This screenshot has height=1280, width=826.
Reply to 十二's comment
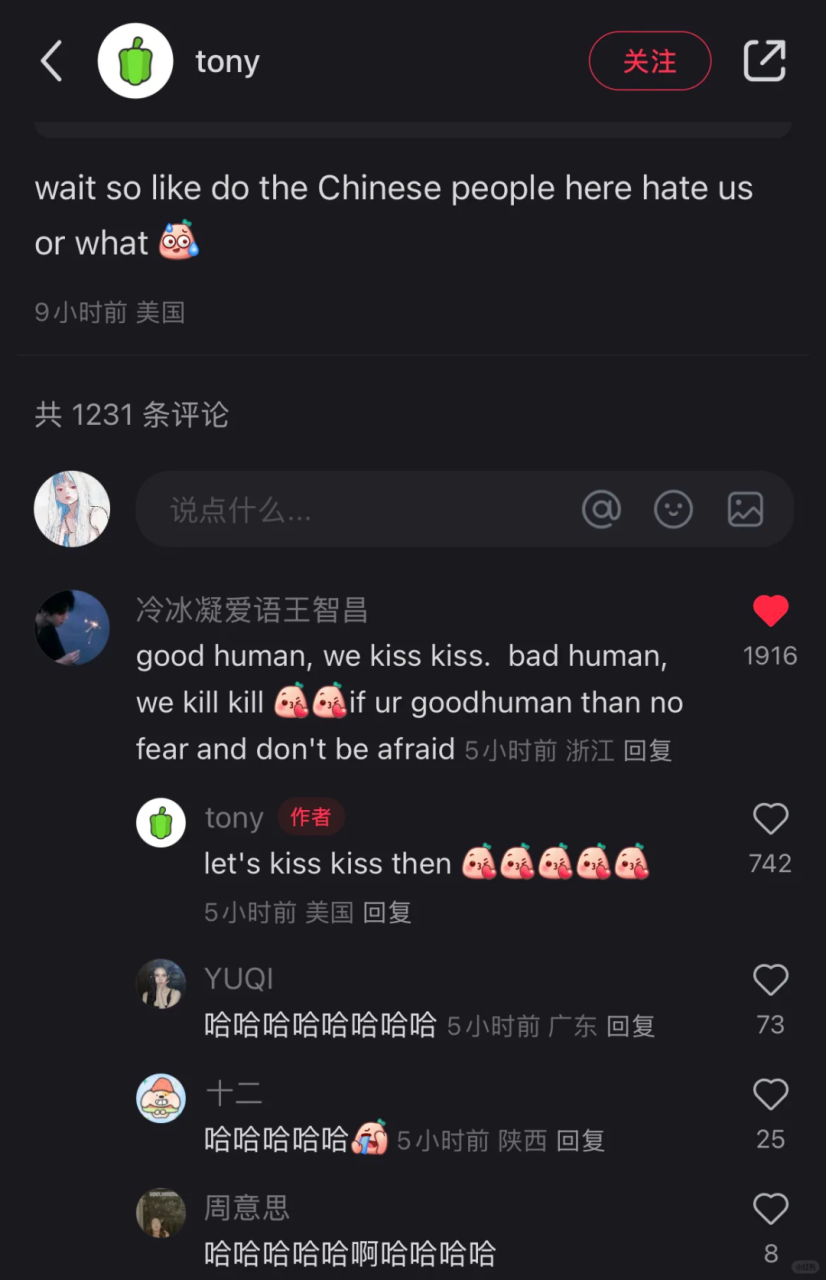(x=580, y=1141)
